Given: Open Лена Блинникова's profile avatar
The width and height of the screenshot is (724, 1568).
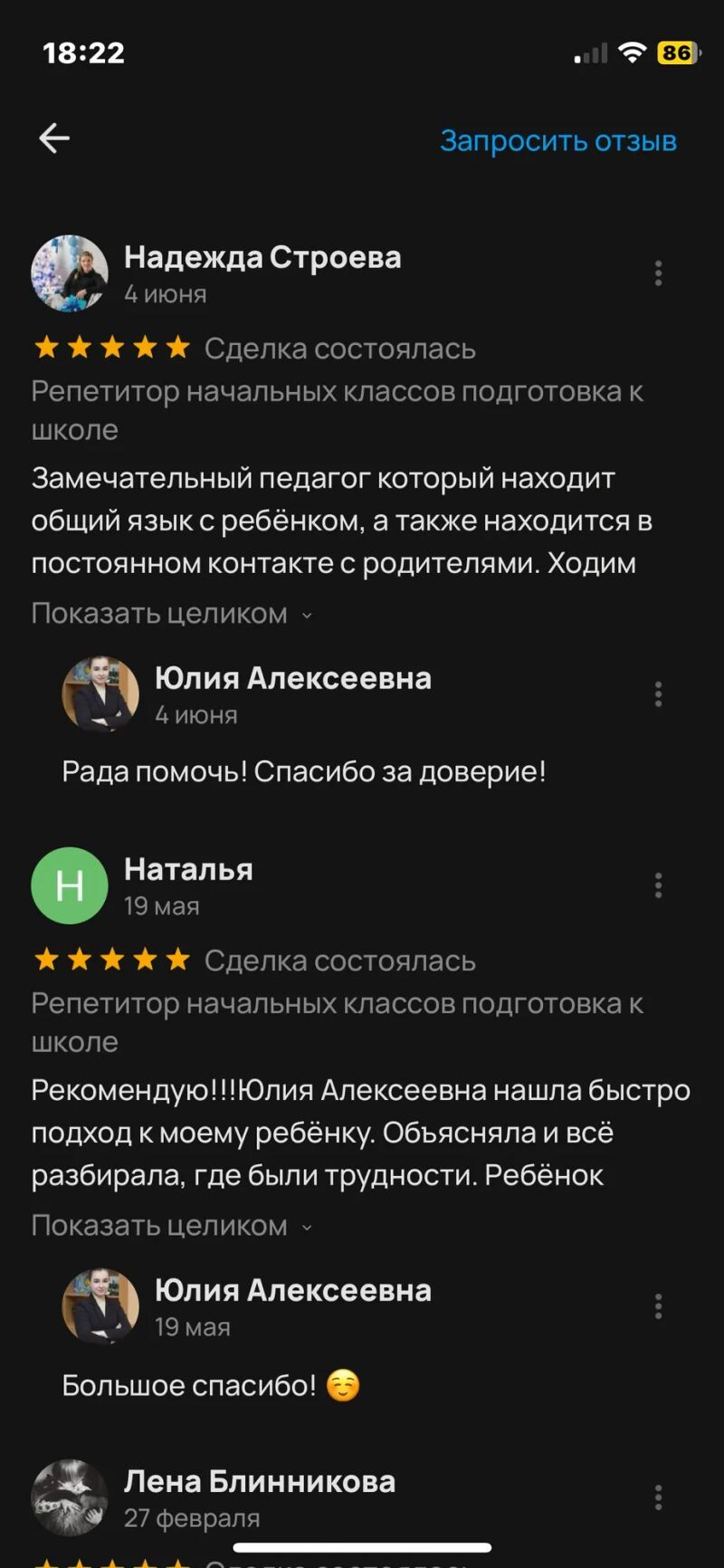Looking at the screenshot, I should click(x=70, y=1497).
